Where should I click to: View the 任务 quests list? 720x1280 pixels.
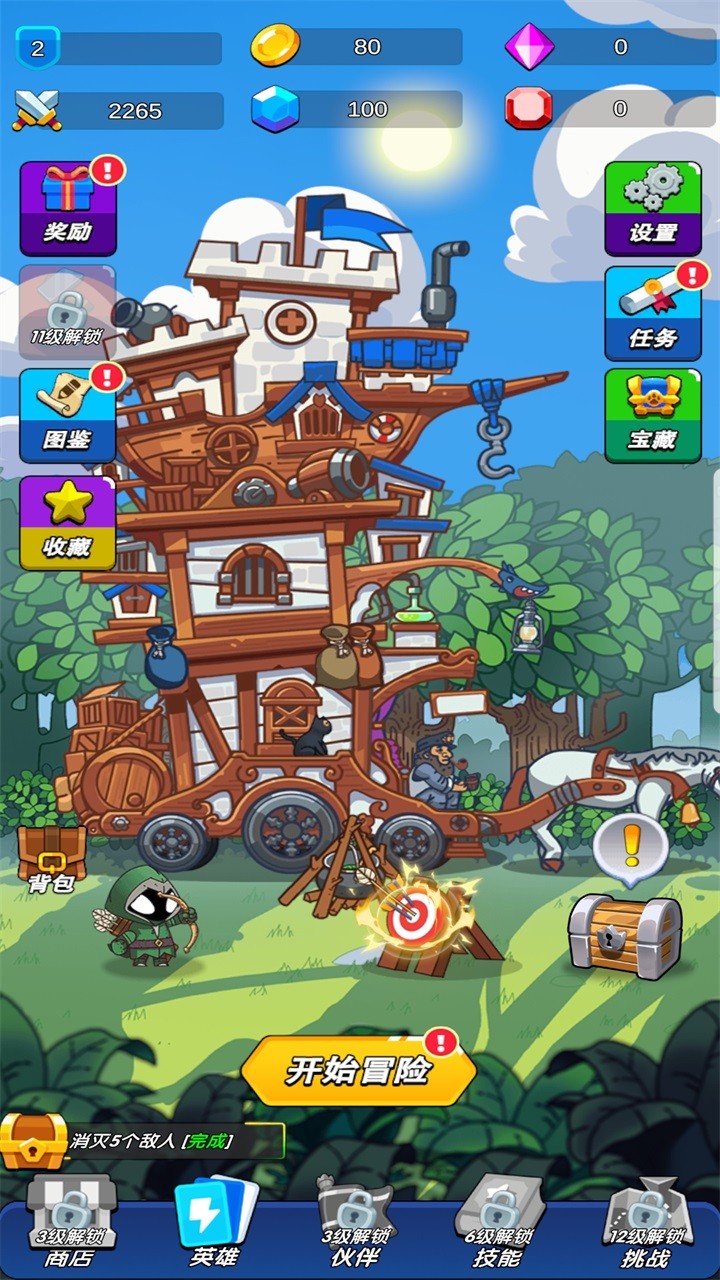(652, 313)
